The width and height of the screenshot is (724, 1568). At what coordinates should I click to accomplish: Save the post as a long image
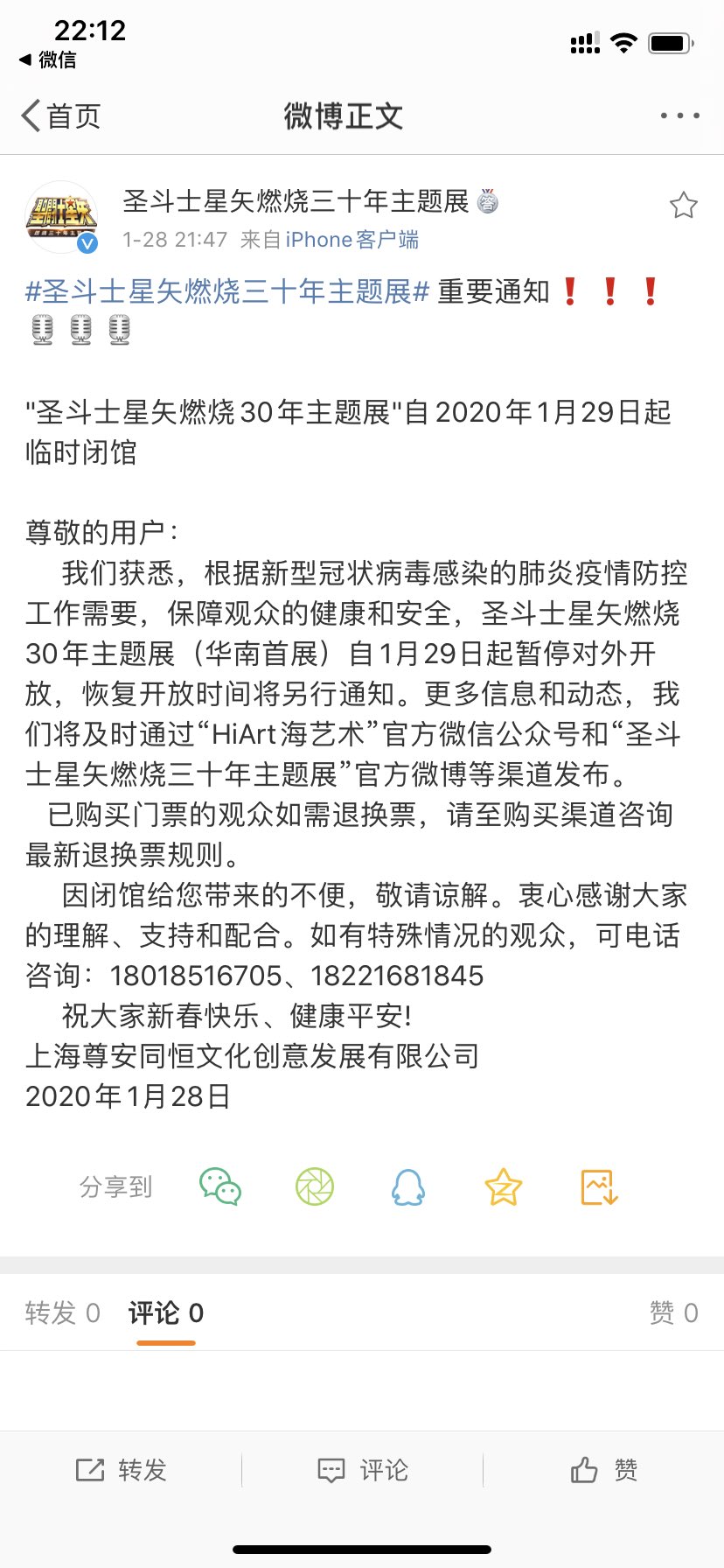[599, 1187]
